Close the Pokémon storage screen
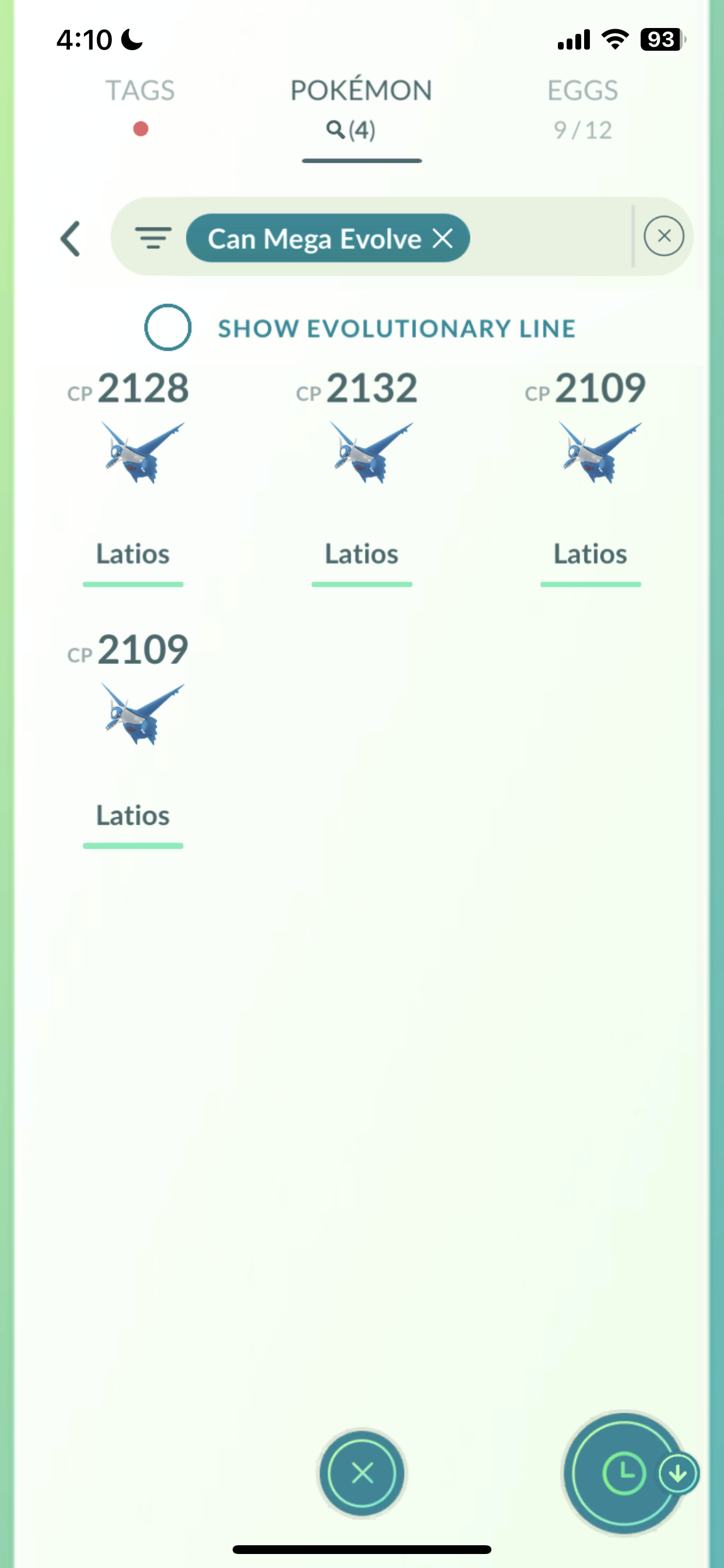The width and height of the screenshot is (724, 1568). click(x=363, y=1473)
